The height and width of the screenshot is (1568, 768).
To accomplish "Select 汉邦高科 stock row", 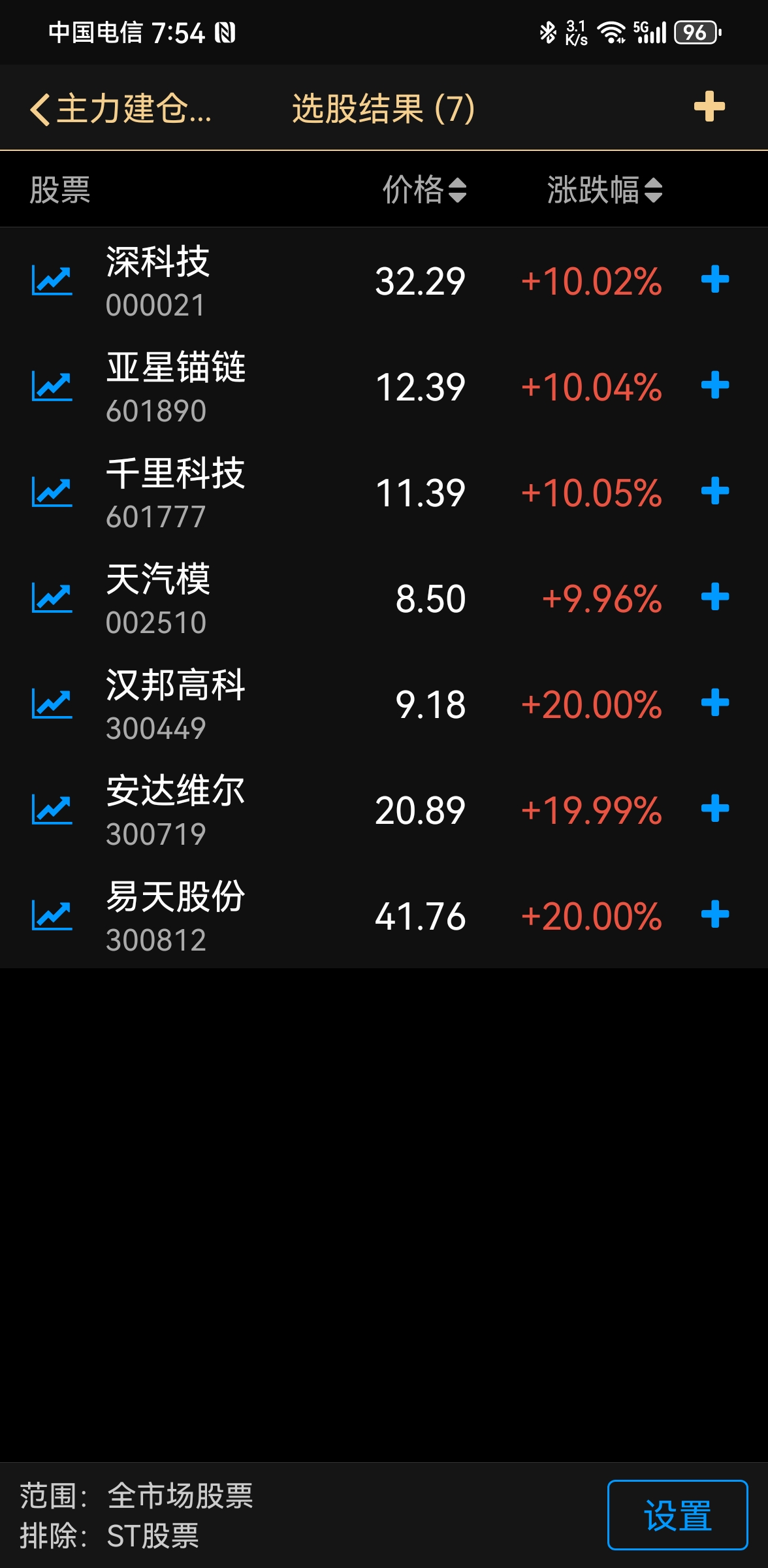I will (x=176, y=704).
